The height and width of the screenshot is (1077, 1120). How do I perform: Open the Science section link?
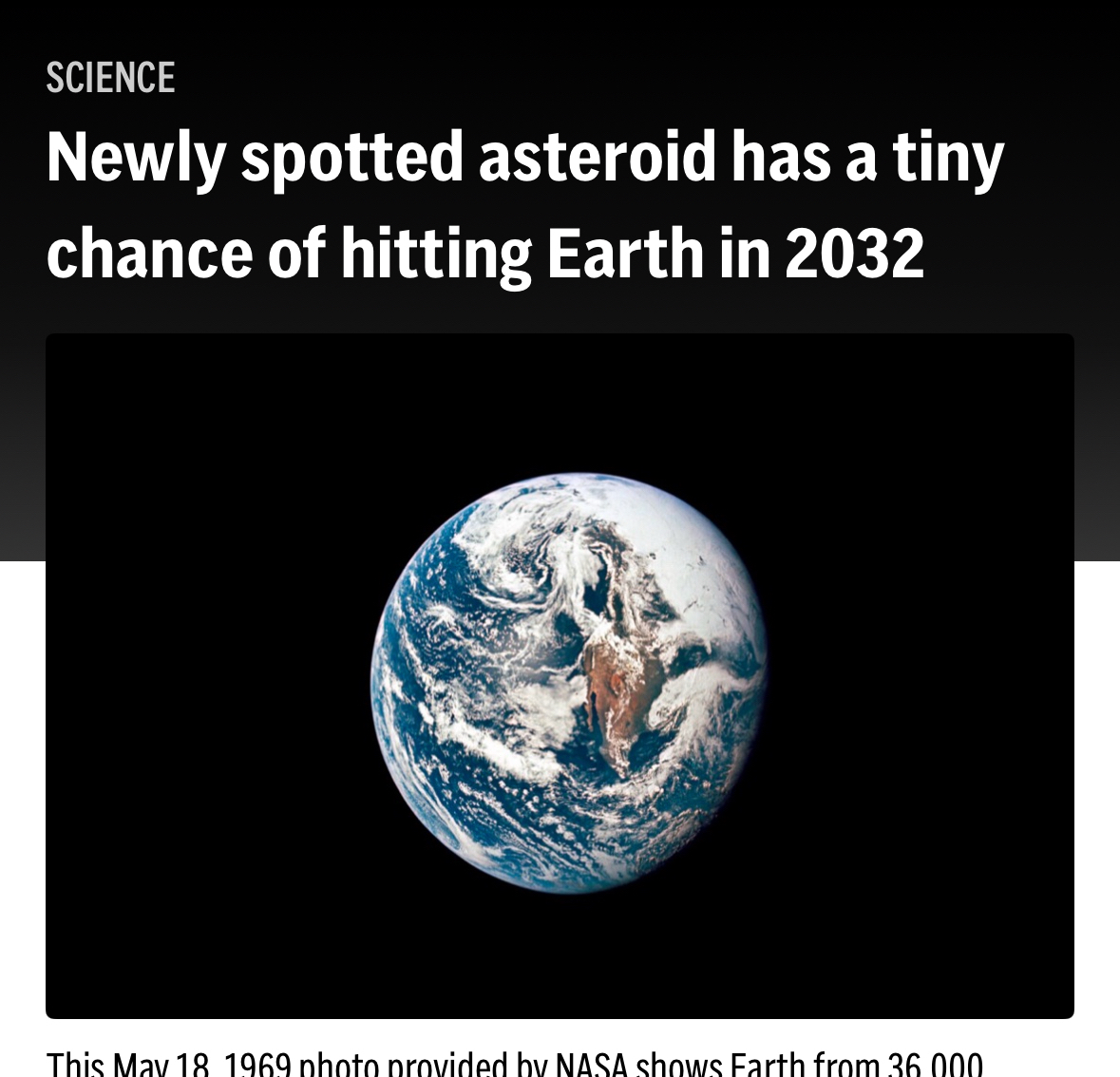110,78
